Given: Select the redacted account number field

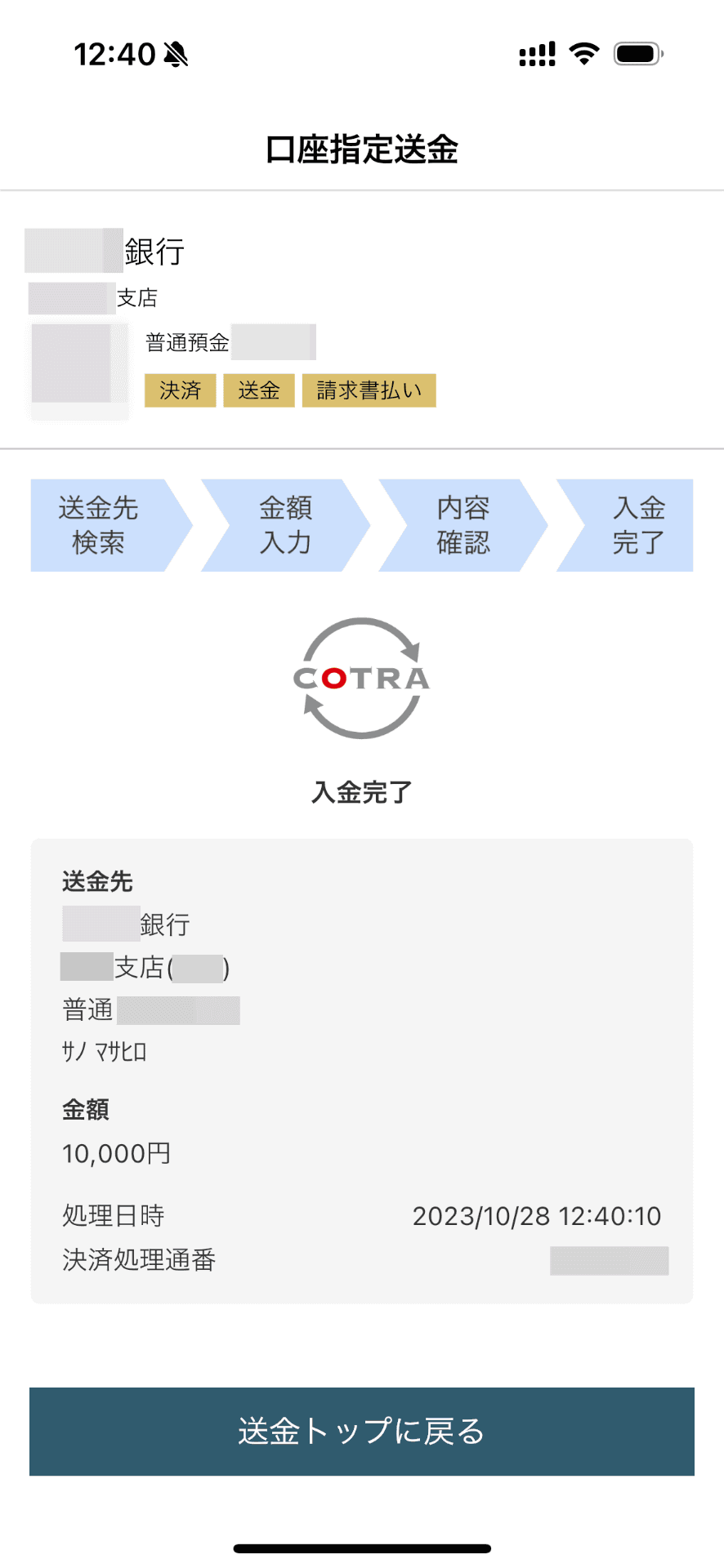Looking at the screenshot, I should coord(180,1009).
